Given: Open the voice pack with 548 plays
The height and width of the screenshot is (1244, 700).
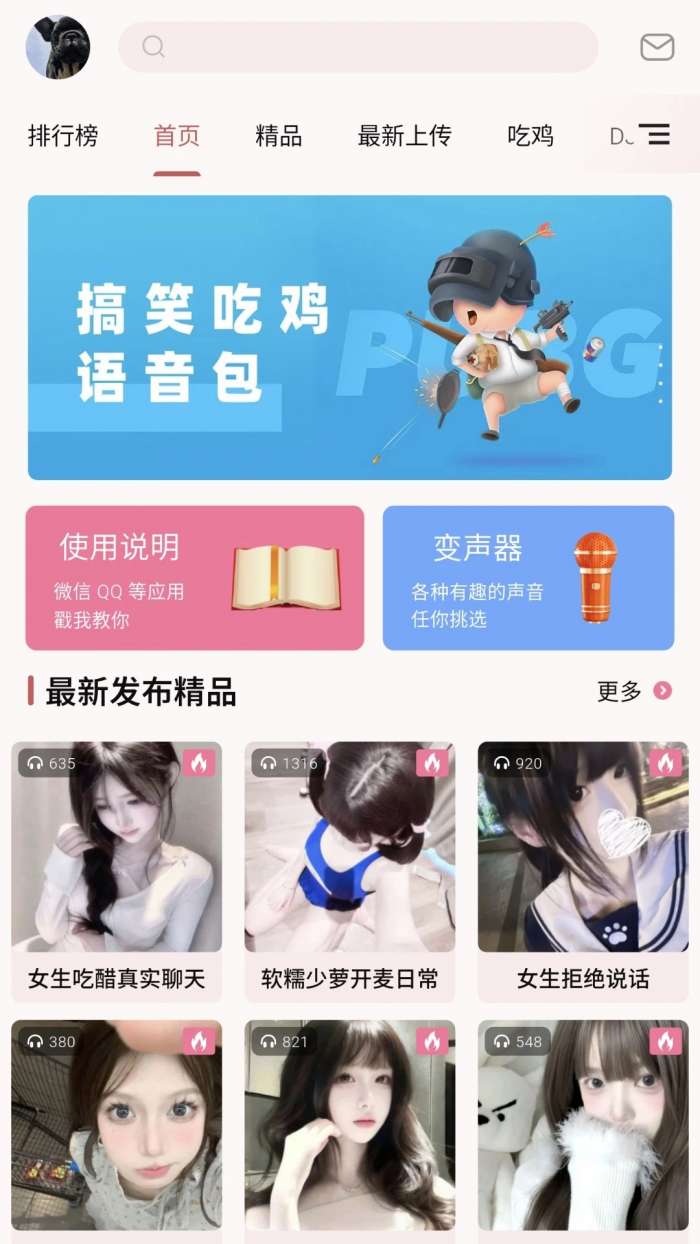Looking at the screenshot, I should [x=583, y=1125].
